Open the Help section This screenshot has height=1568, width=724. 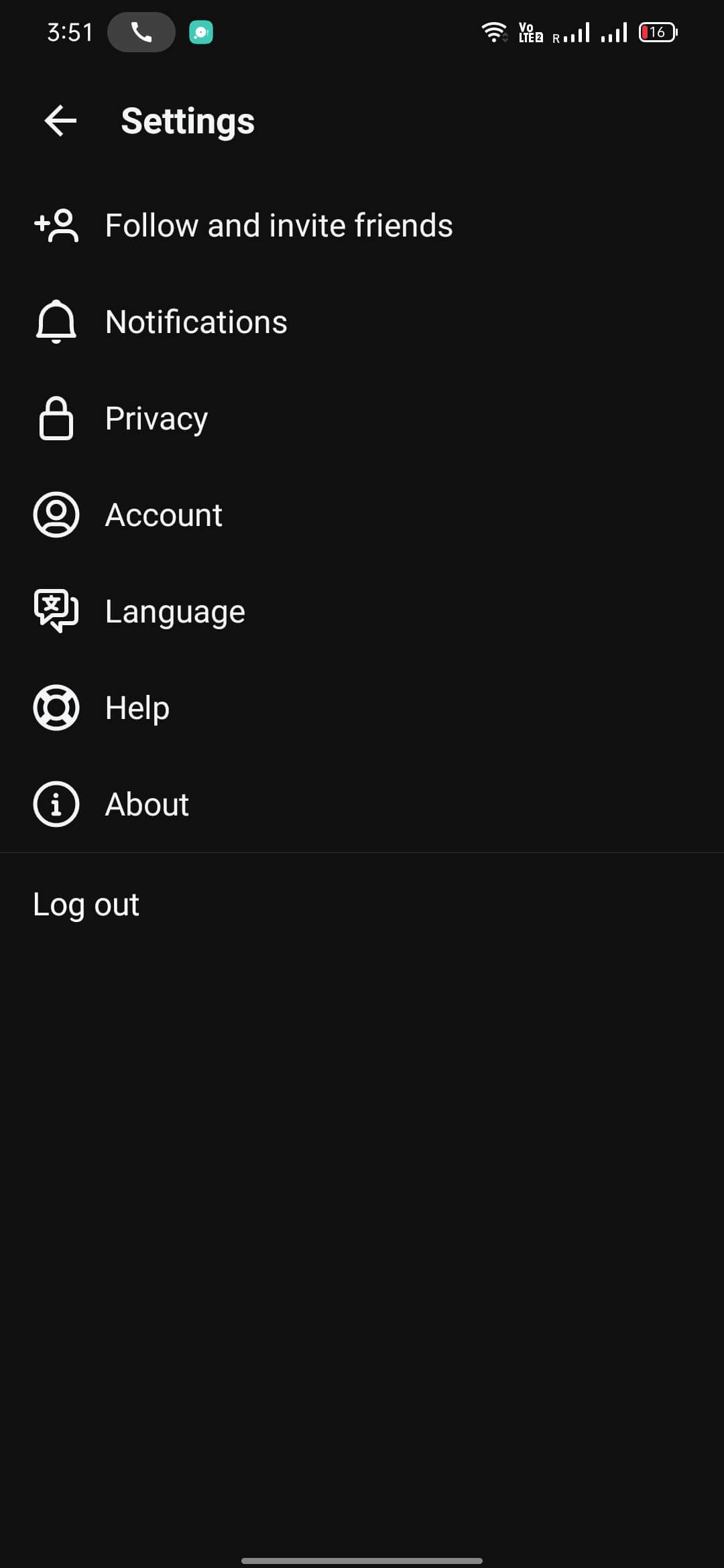[x=362, y=708]
